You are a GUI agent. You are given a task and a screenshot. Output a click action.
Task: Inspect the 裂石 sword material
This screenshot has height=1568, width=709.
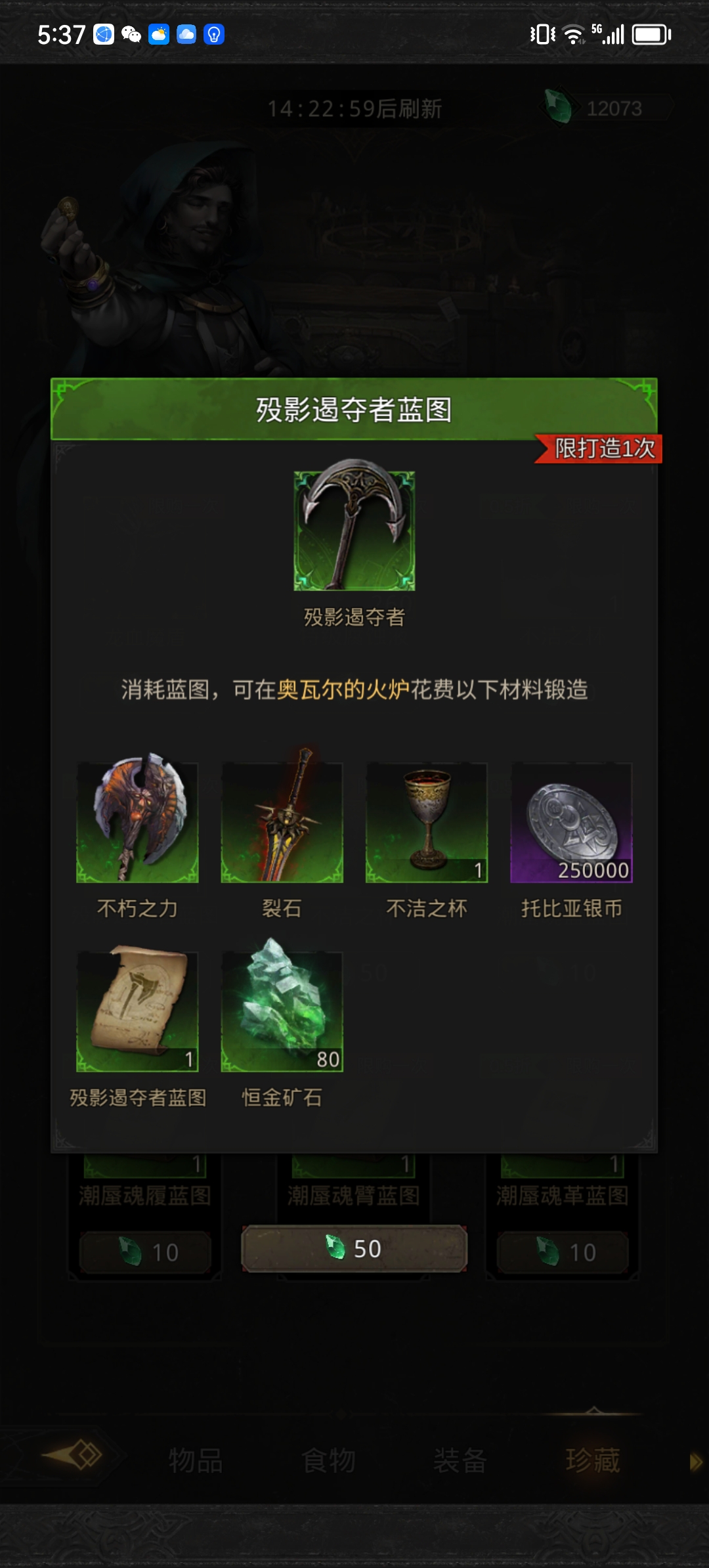click(x=282, y=821)
